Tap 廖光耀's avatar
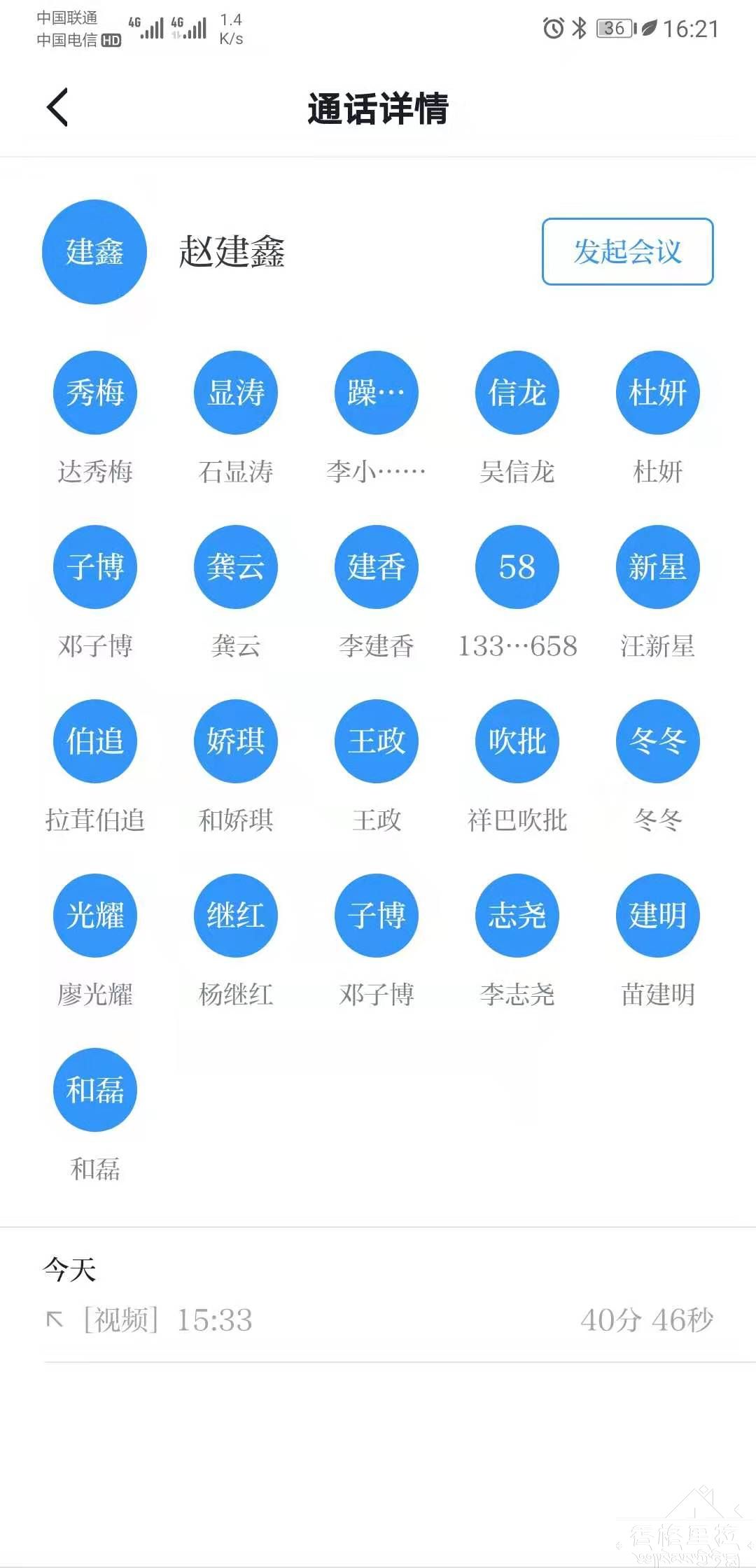 (x=95, y=916)
